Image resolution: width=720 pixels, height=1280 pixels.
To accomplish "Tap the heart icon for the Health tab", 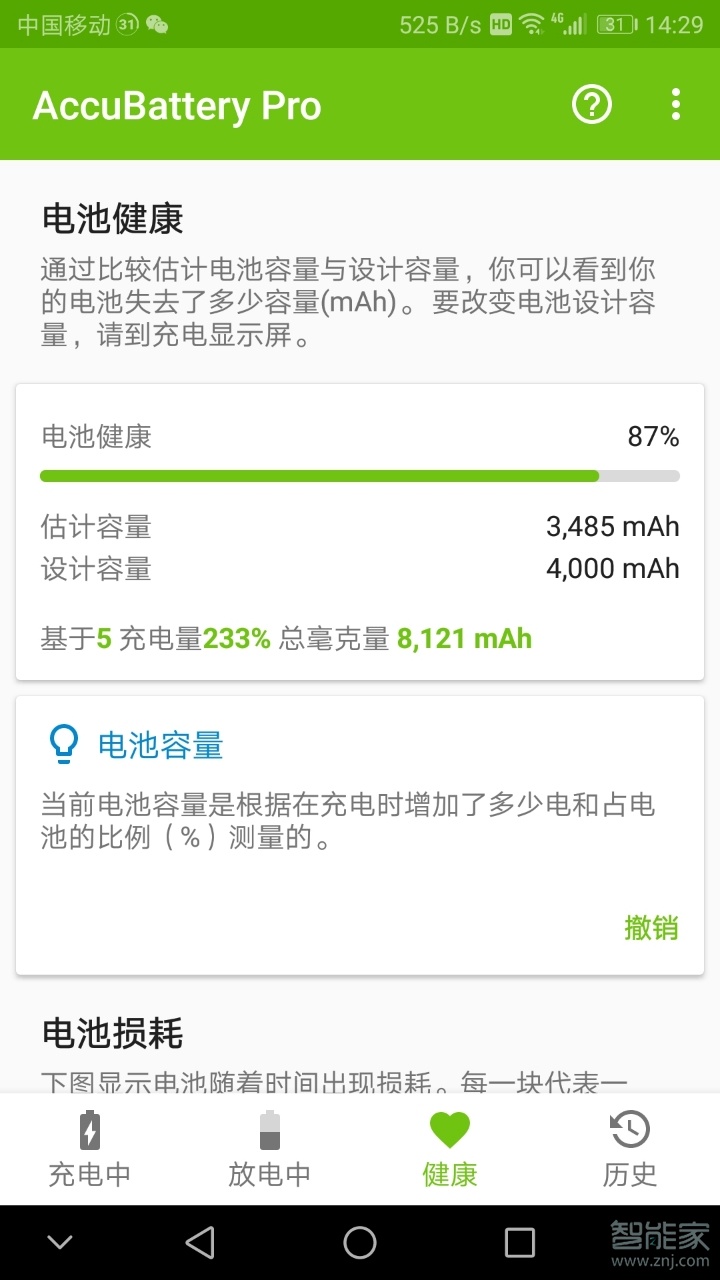I will tap(449, 1131).
